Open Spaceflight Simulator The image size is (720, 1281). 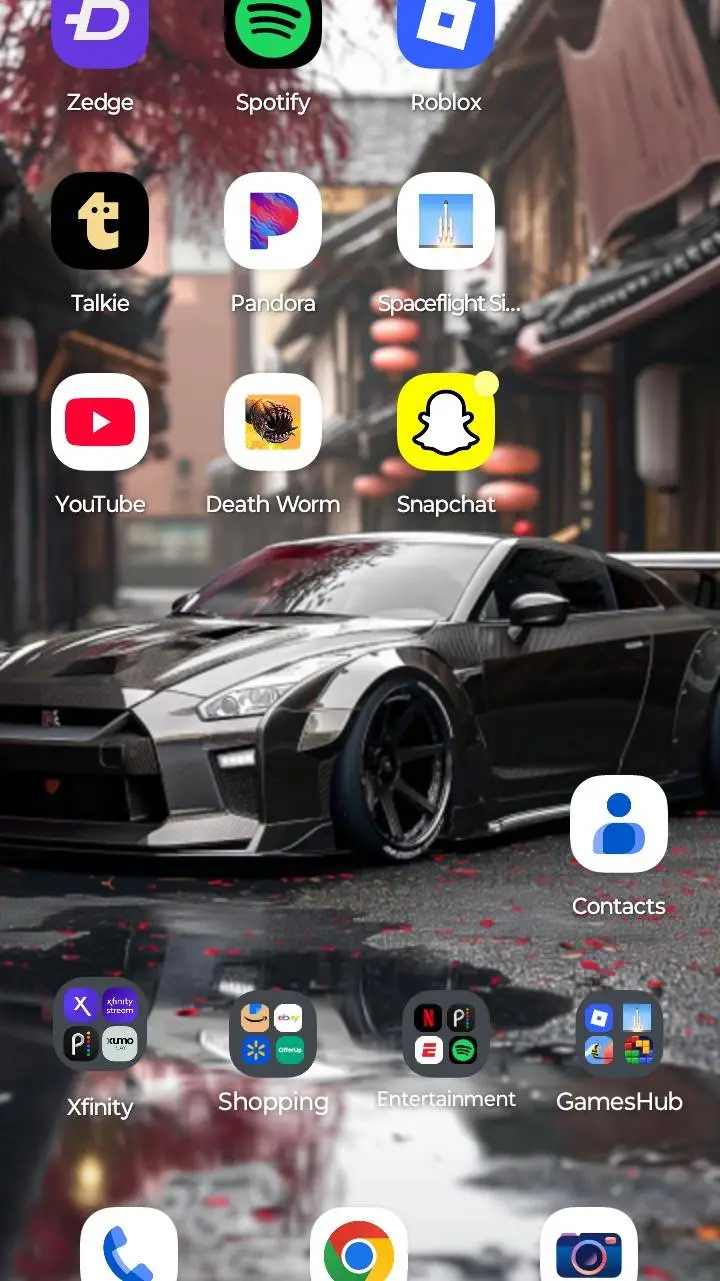pyautogui.click(x=446, y=221)
